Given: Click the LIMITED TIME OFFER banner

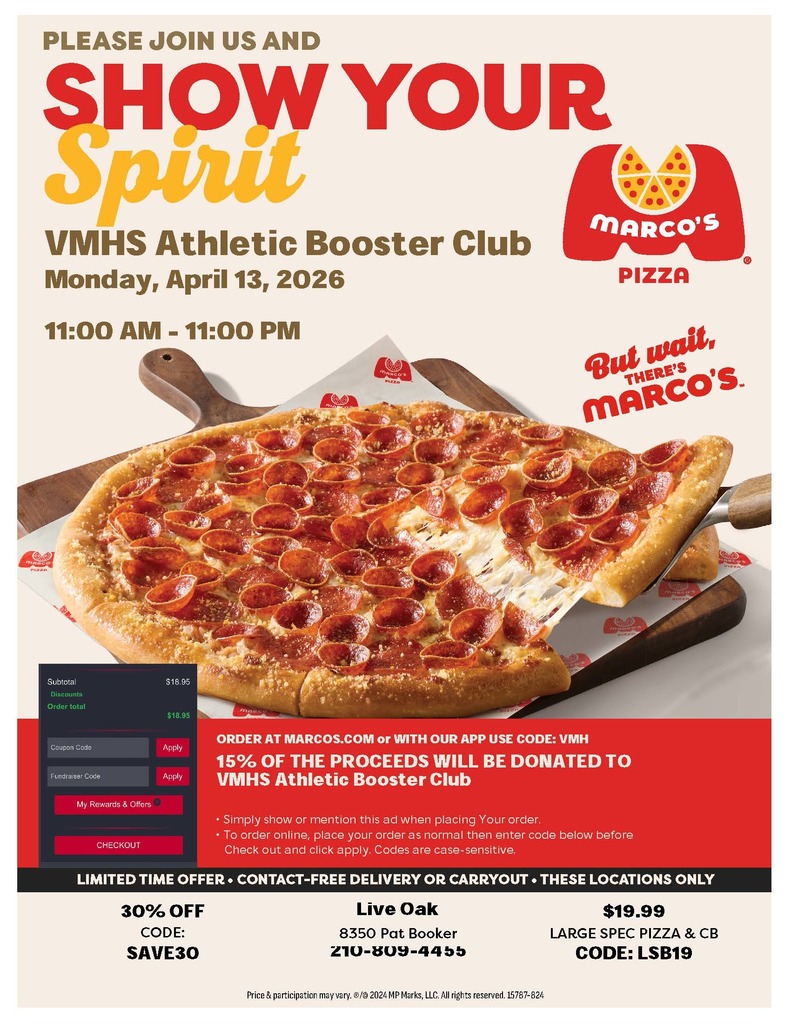Looking at the screenshot, I should pyautogui.click(x=395, y=881).
